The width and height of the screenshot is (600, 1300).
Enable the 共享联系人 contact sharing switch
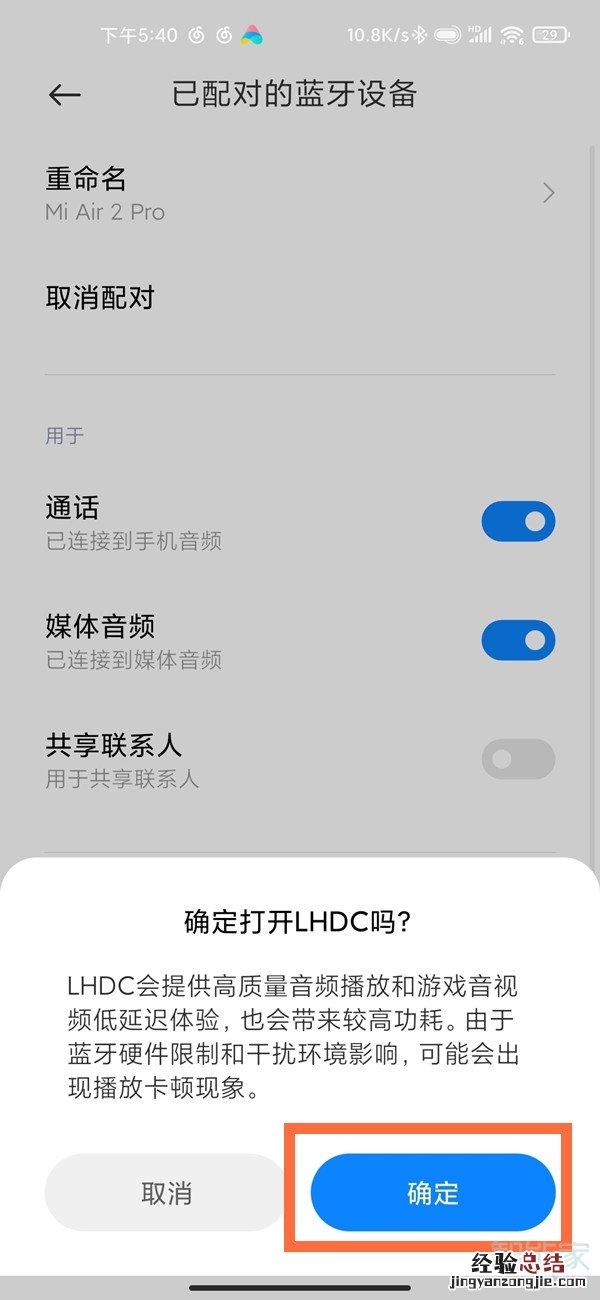[517, 759]
